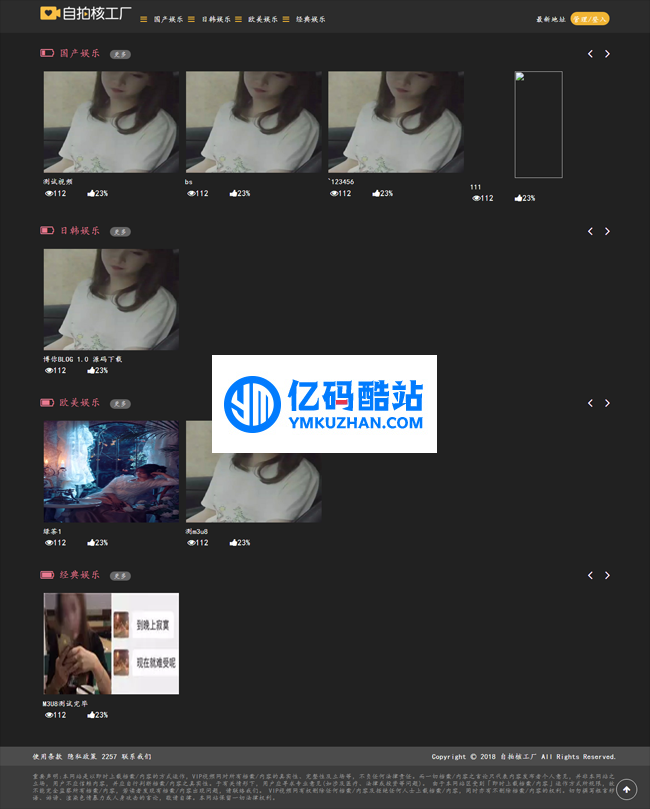The image size is (650, 809).
Task: Open the 联系我们 footer link
Action: coord(137,757)
